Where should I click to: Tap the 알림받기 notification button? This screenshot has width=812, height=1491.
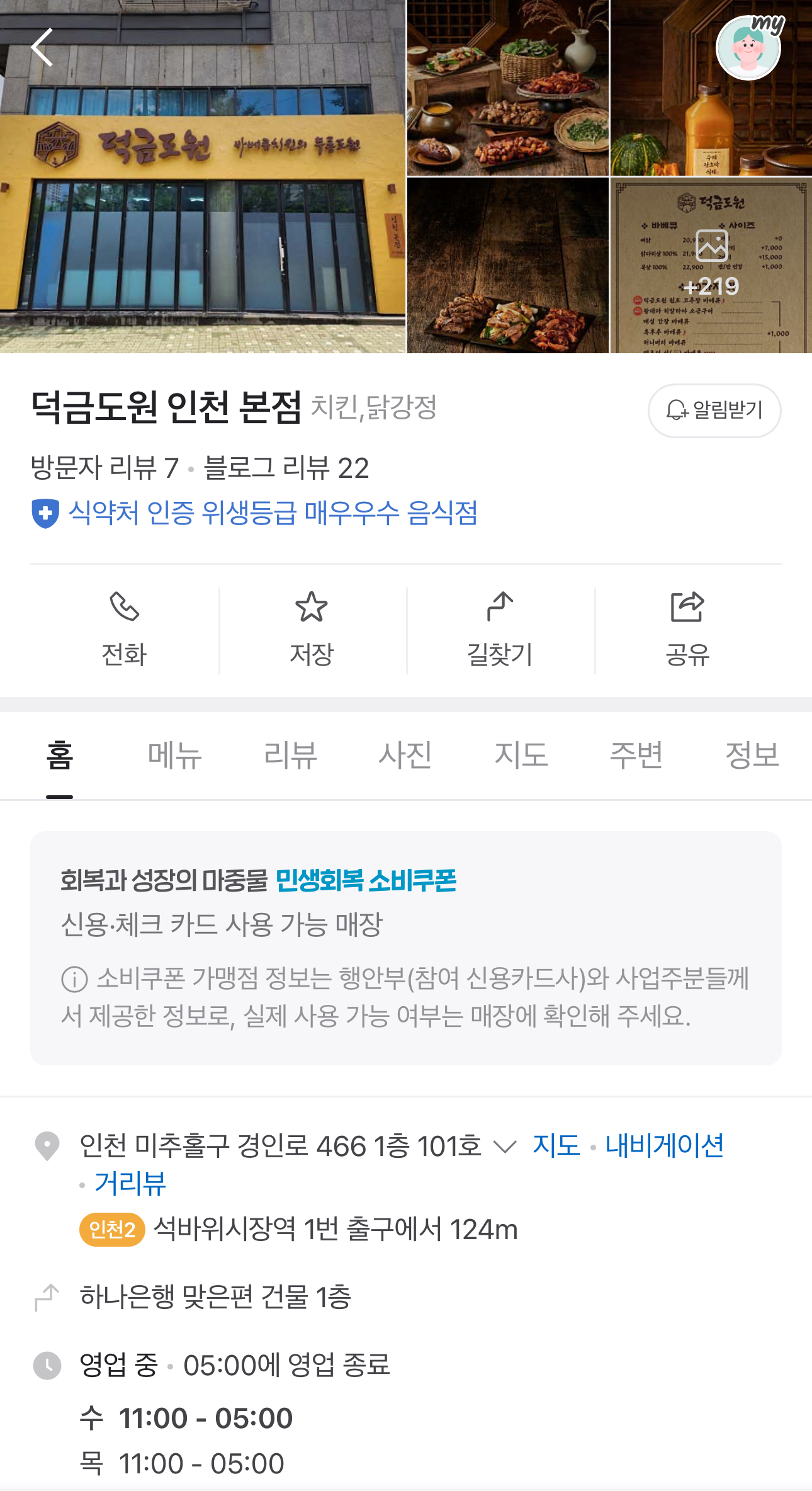714,411
